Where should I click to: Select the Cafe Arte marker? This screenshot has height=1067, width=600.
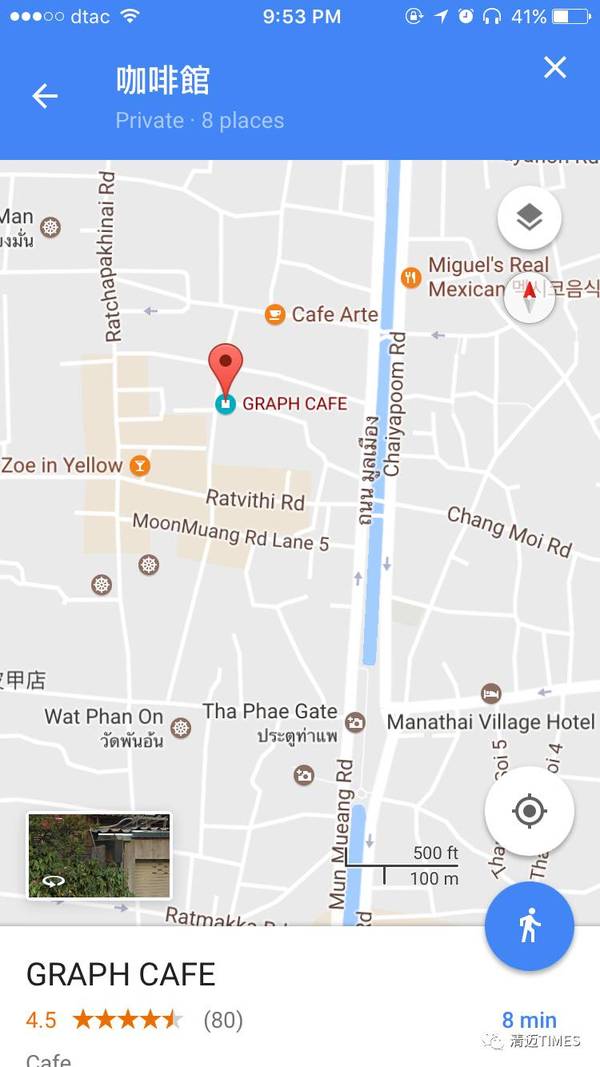[275, 314]
